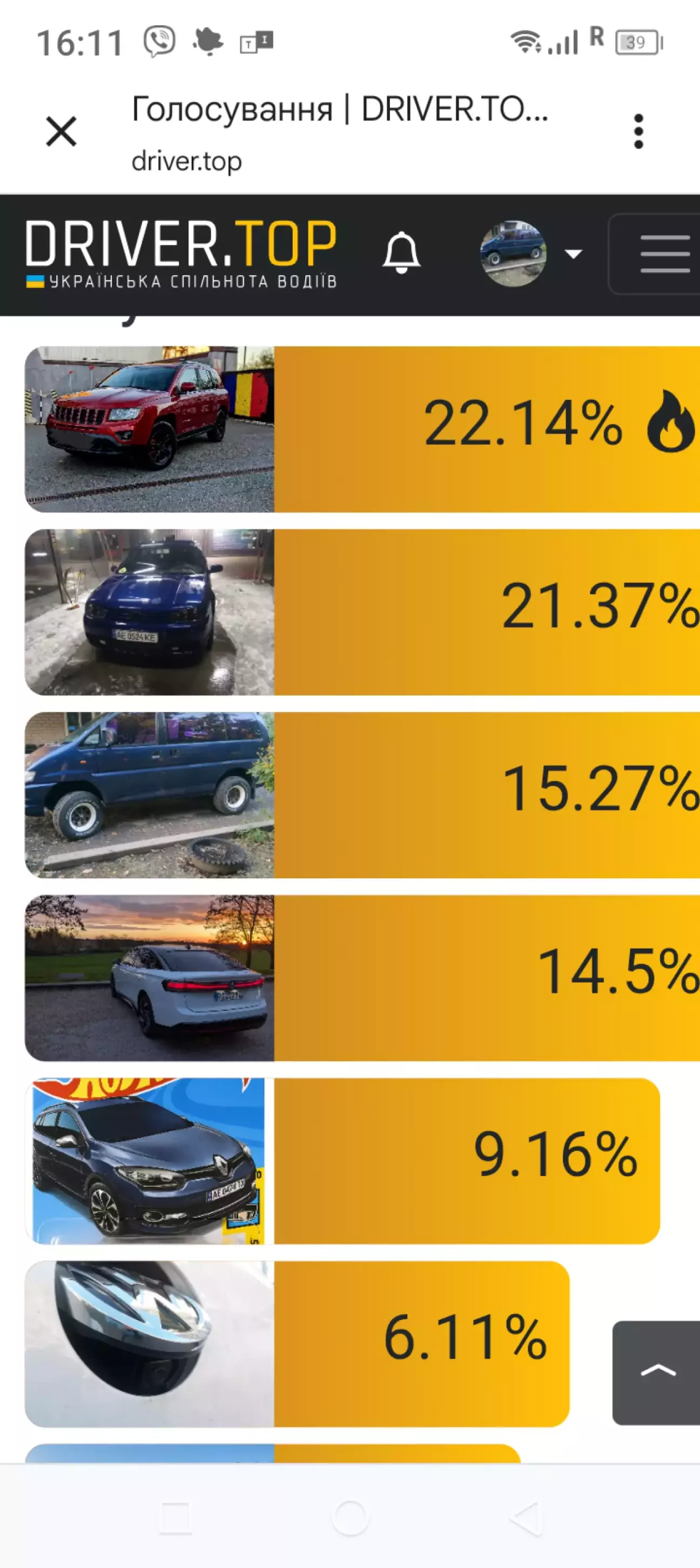Open the notifications bell
700x1568 pixels.
point(401,252)
